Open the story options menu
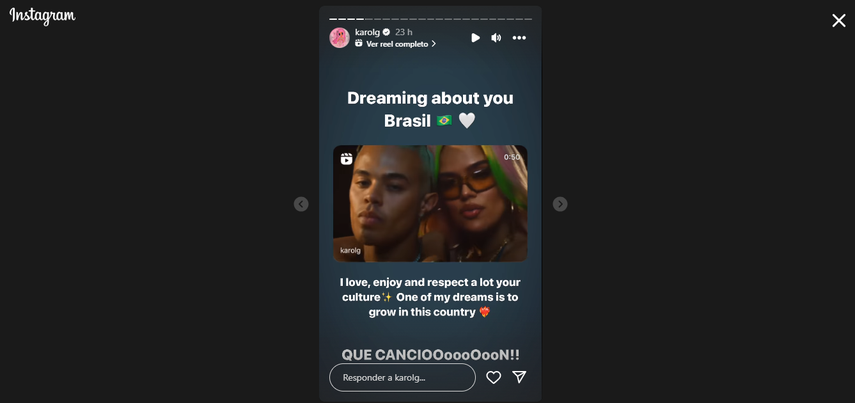 tap(519, 38)
